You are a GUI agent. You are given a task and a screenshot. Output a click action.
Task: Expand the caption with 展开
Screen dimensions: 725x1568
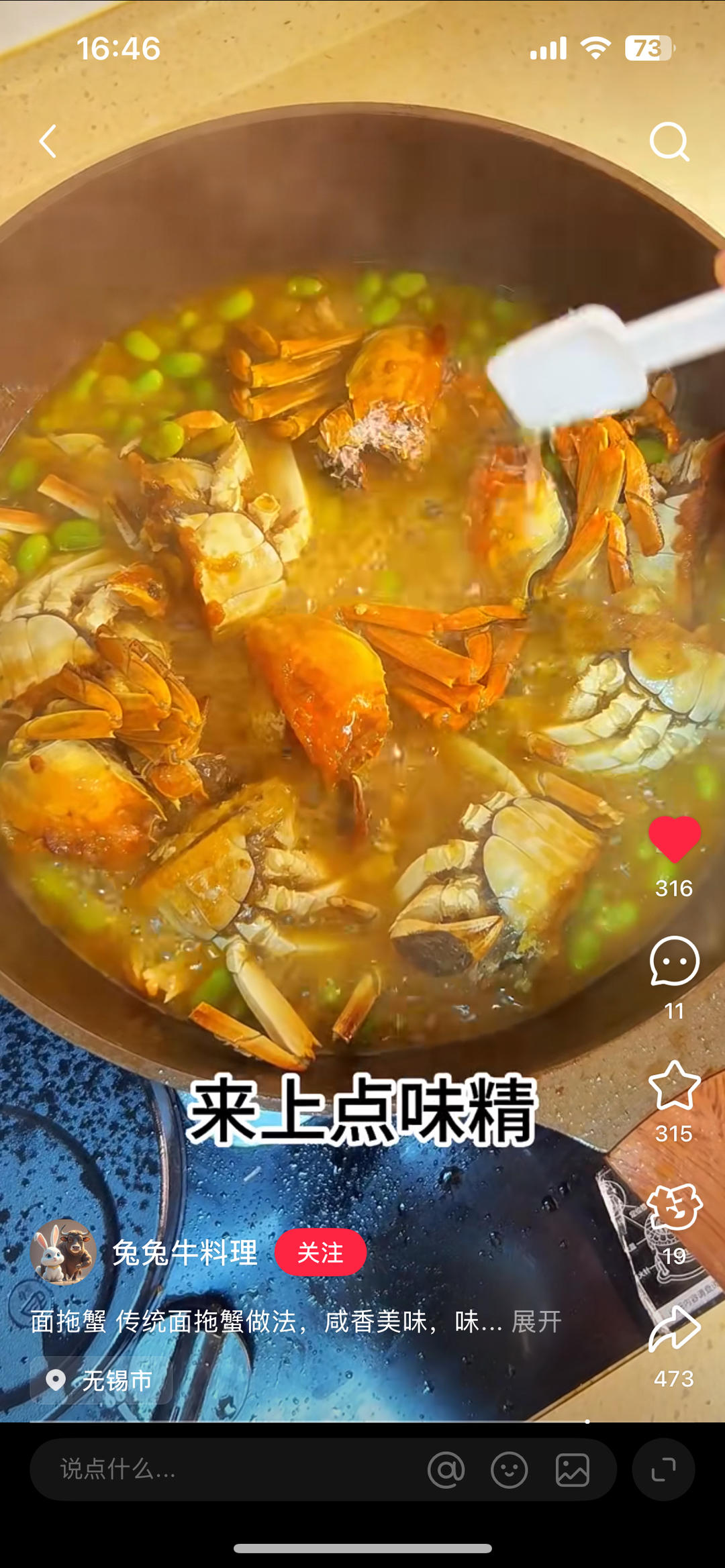(x=536, y=1322)
